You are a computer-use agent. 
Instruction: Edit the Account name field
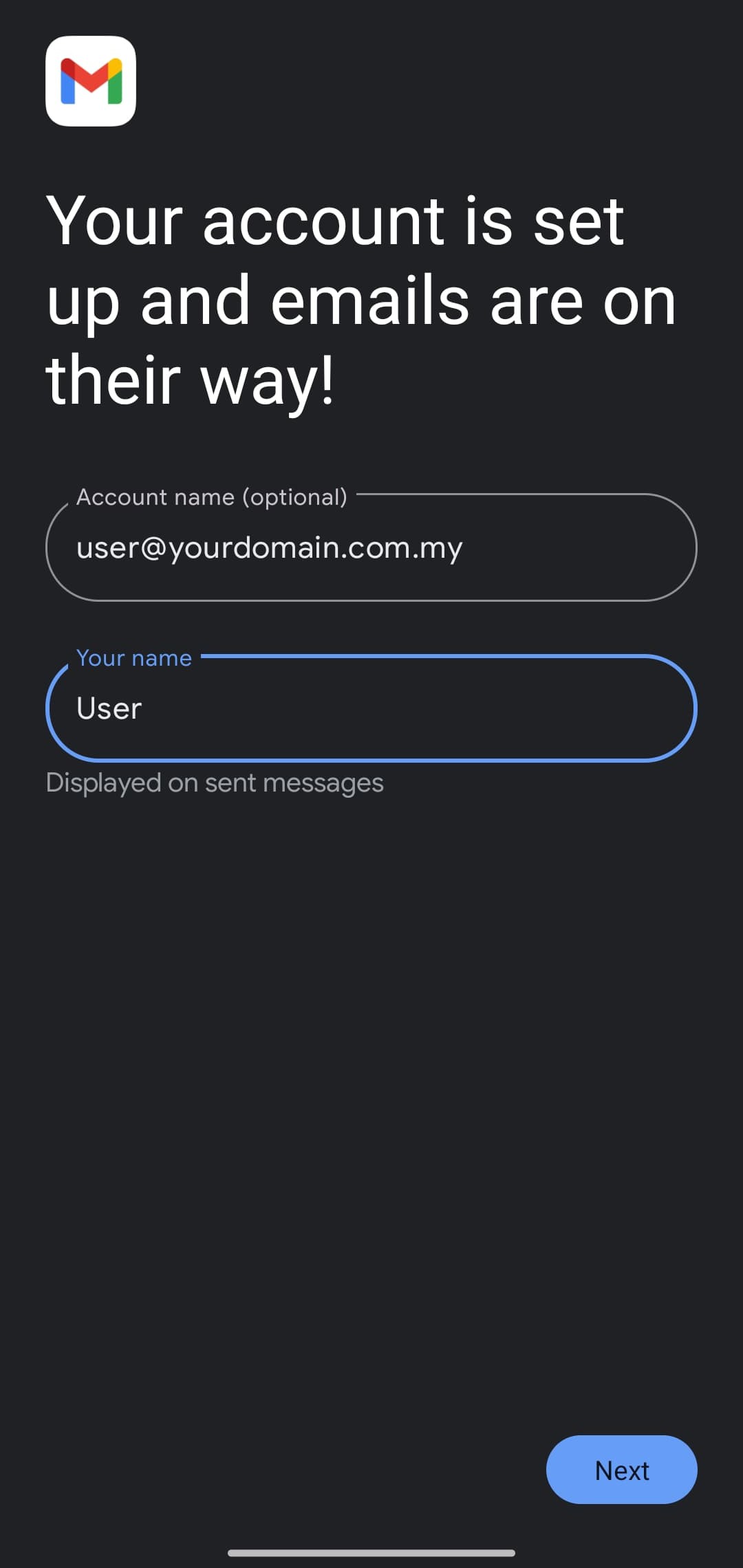pyautogui.click(x=371, y=547)
